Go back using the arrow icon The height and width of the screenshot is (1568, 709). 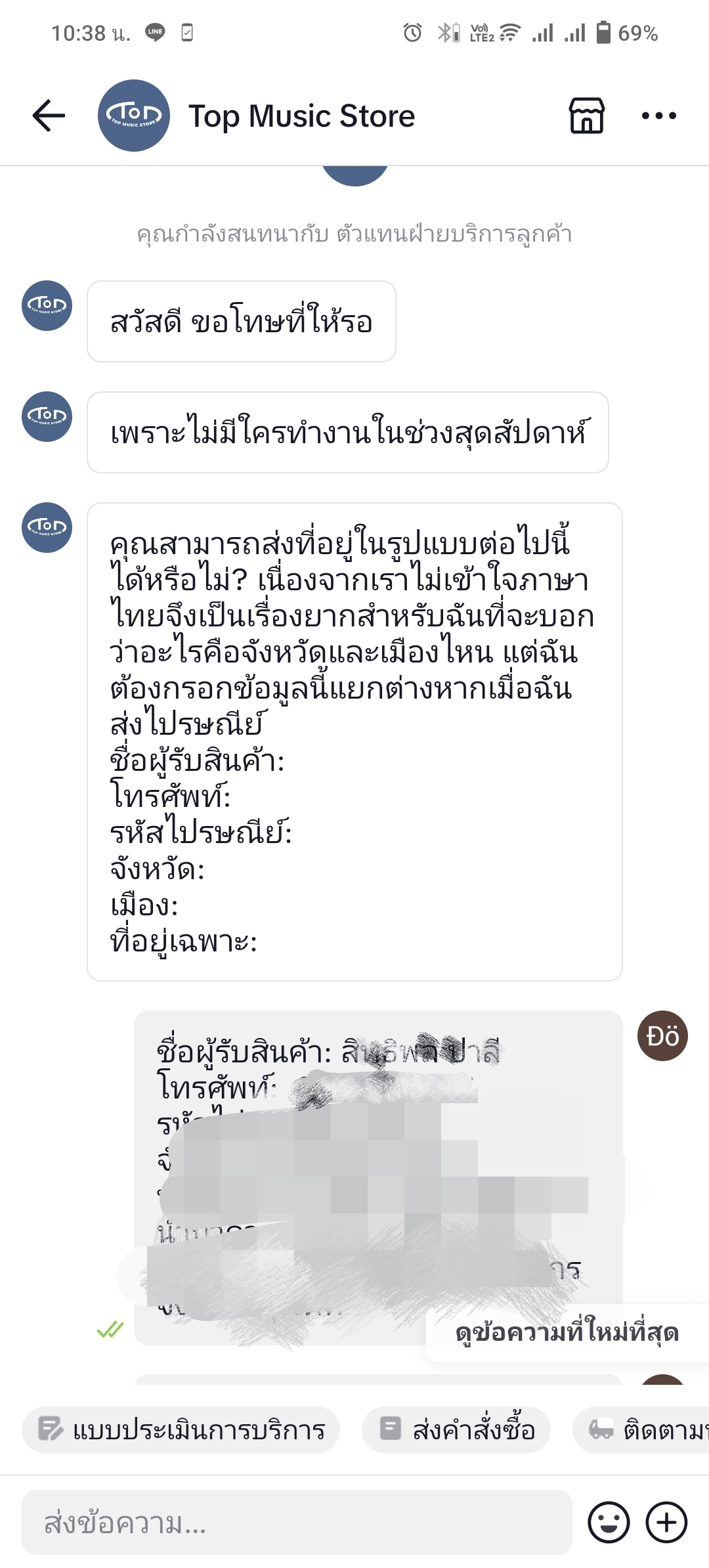click(x=49, y=116)
